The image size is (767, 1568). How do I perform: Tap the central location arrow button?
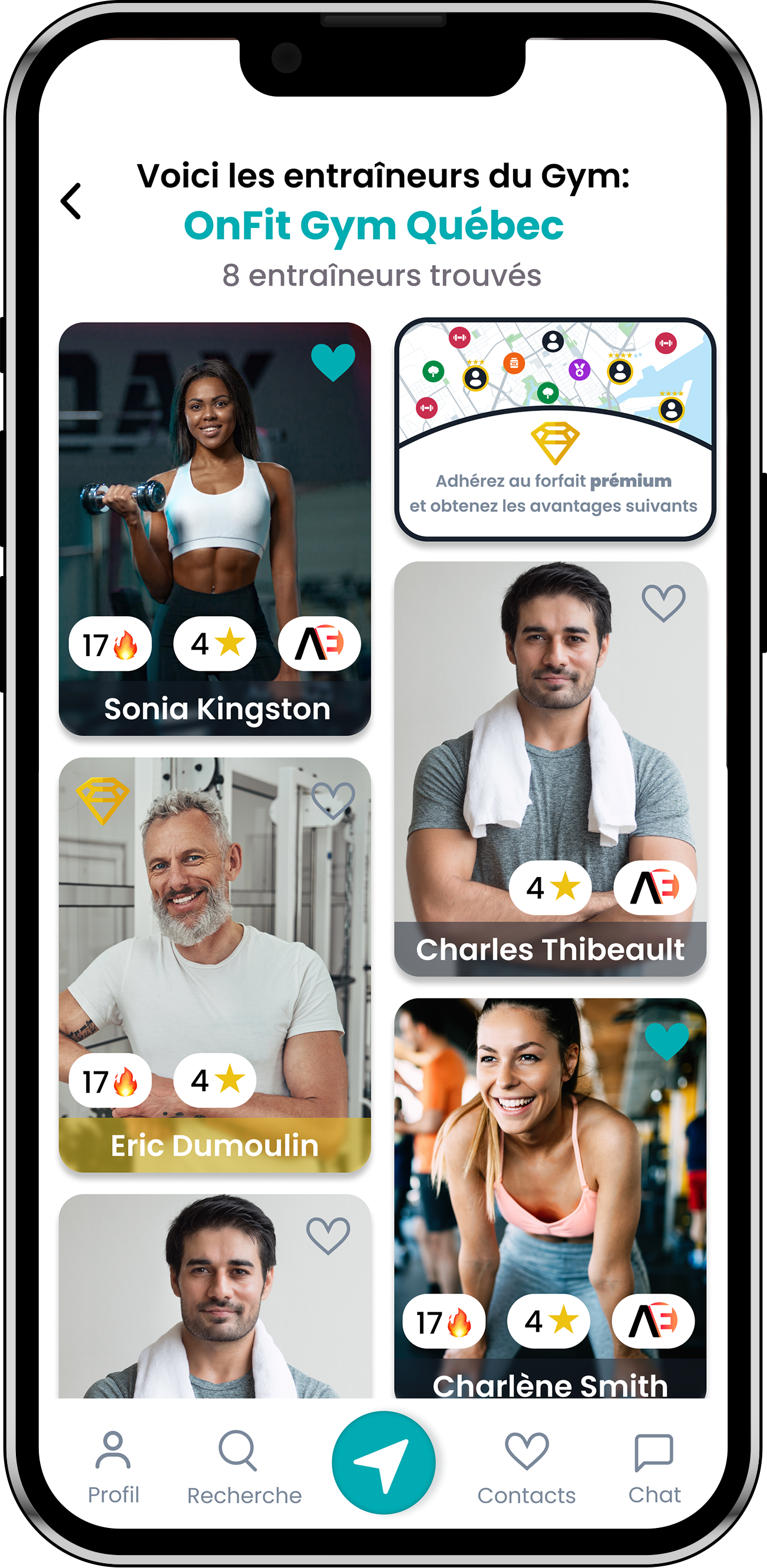click(383, 1462)
